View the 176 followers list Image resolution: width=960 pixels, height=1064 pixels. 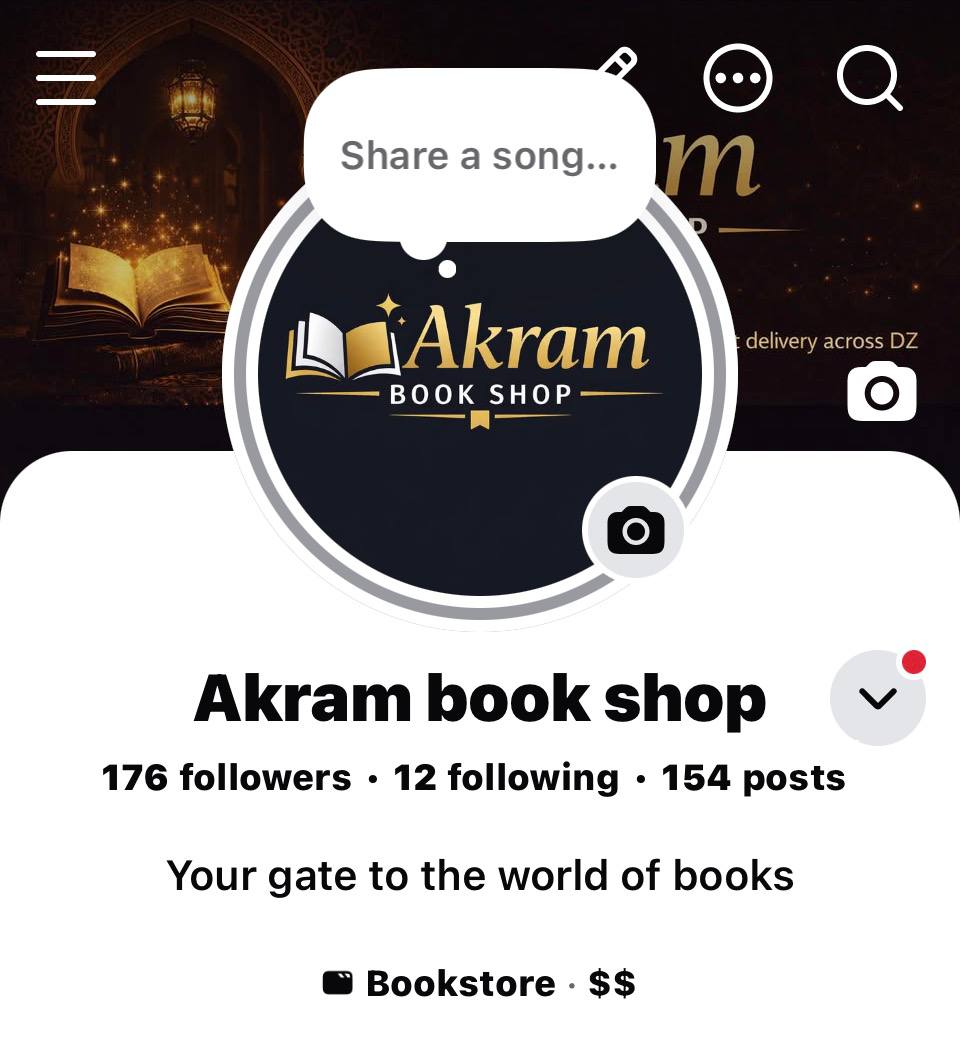tap(227, 777)
